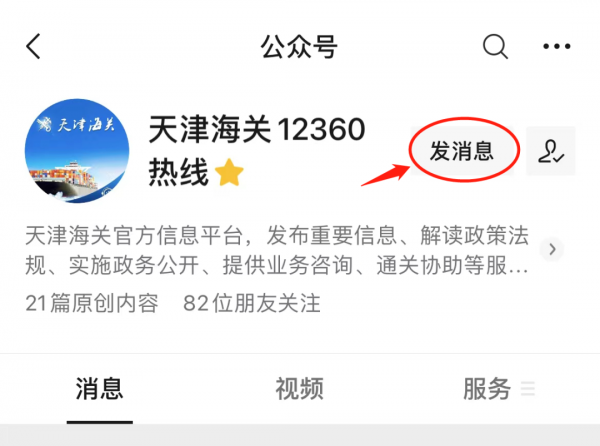Open the following status person icon
Image resolution: width=600 pixels, height=446 pixels.
point(551,151)
